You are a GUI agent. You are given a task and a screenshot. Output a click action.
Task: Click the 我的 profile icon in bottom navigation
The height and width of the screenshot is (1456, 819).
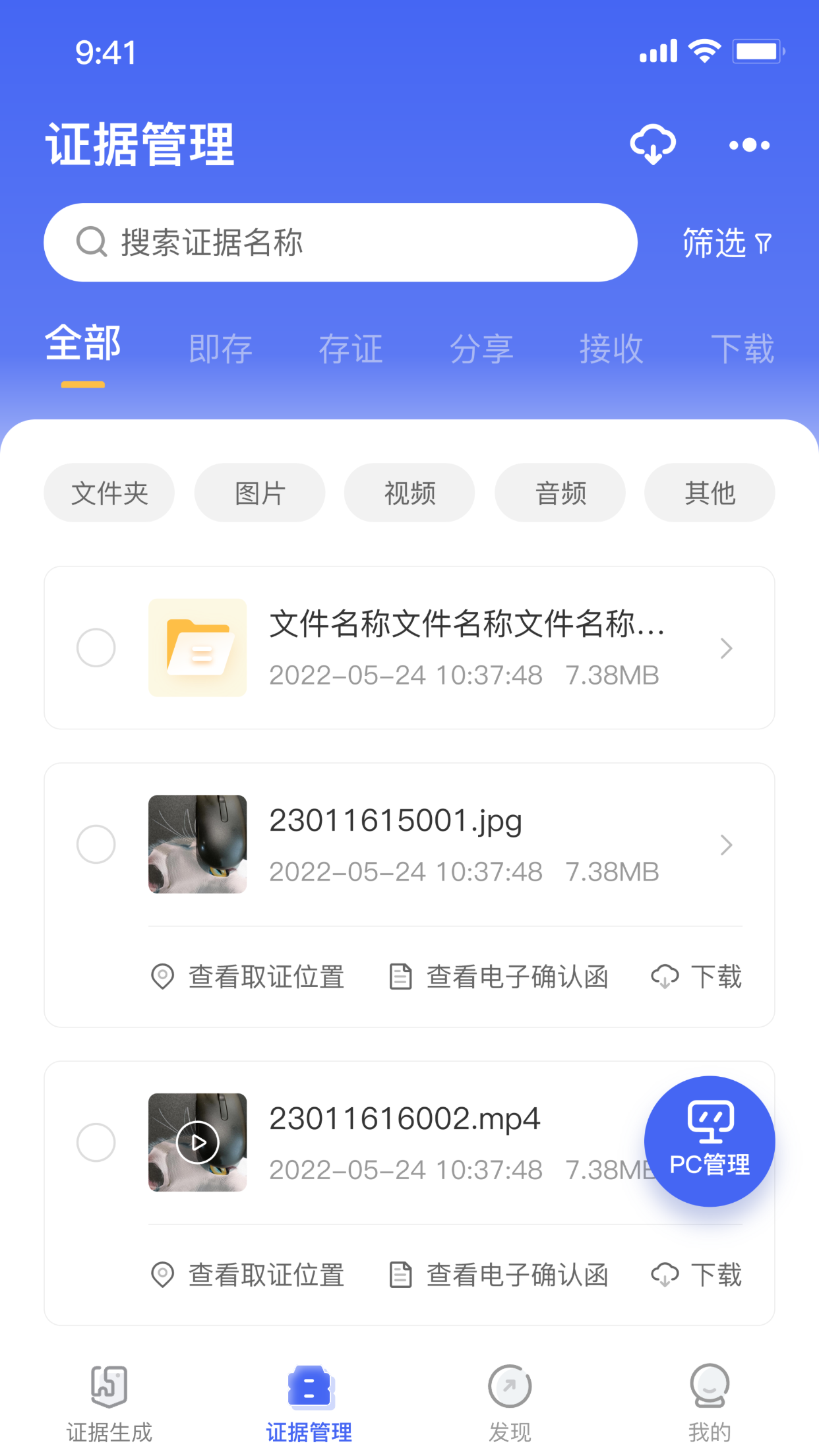[x=711, y=1386]
